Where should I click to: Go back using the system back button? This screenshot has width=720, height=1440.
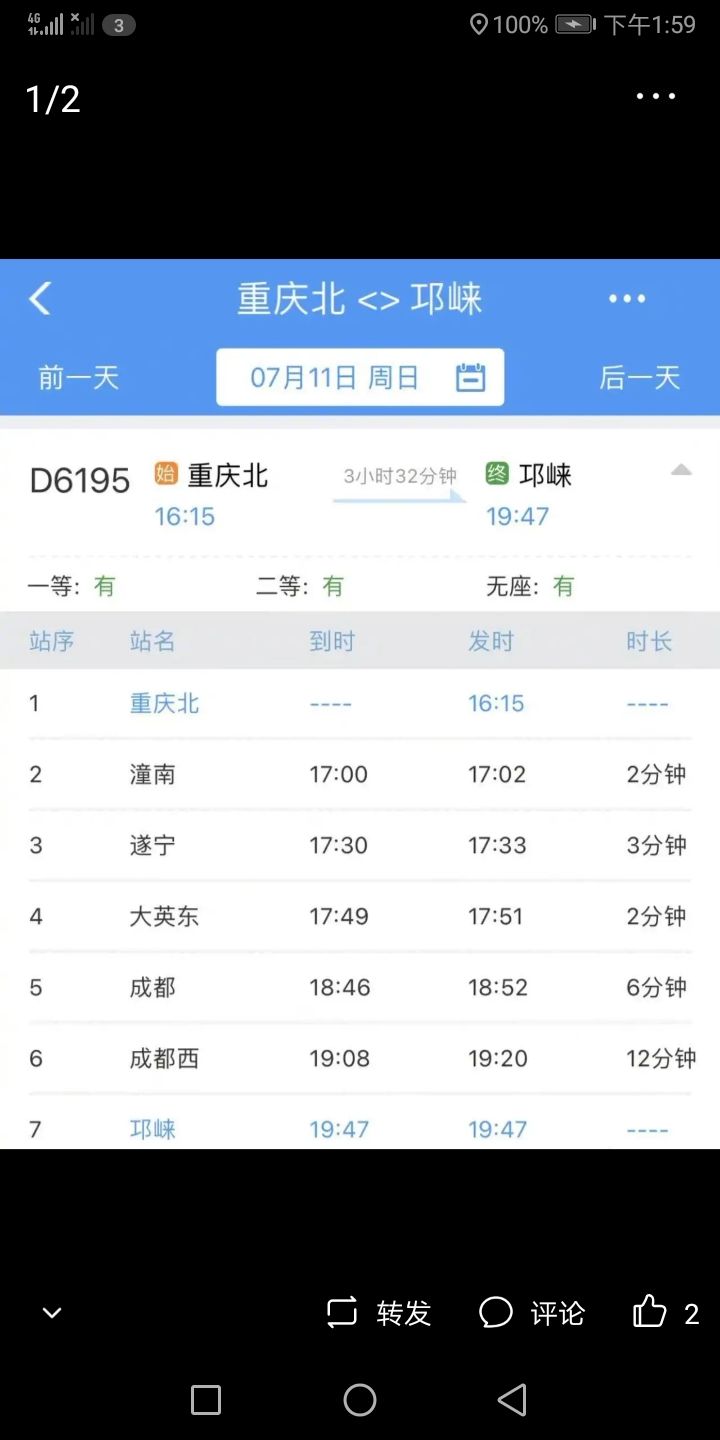512,1400
